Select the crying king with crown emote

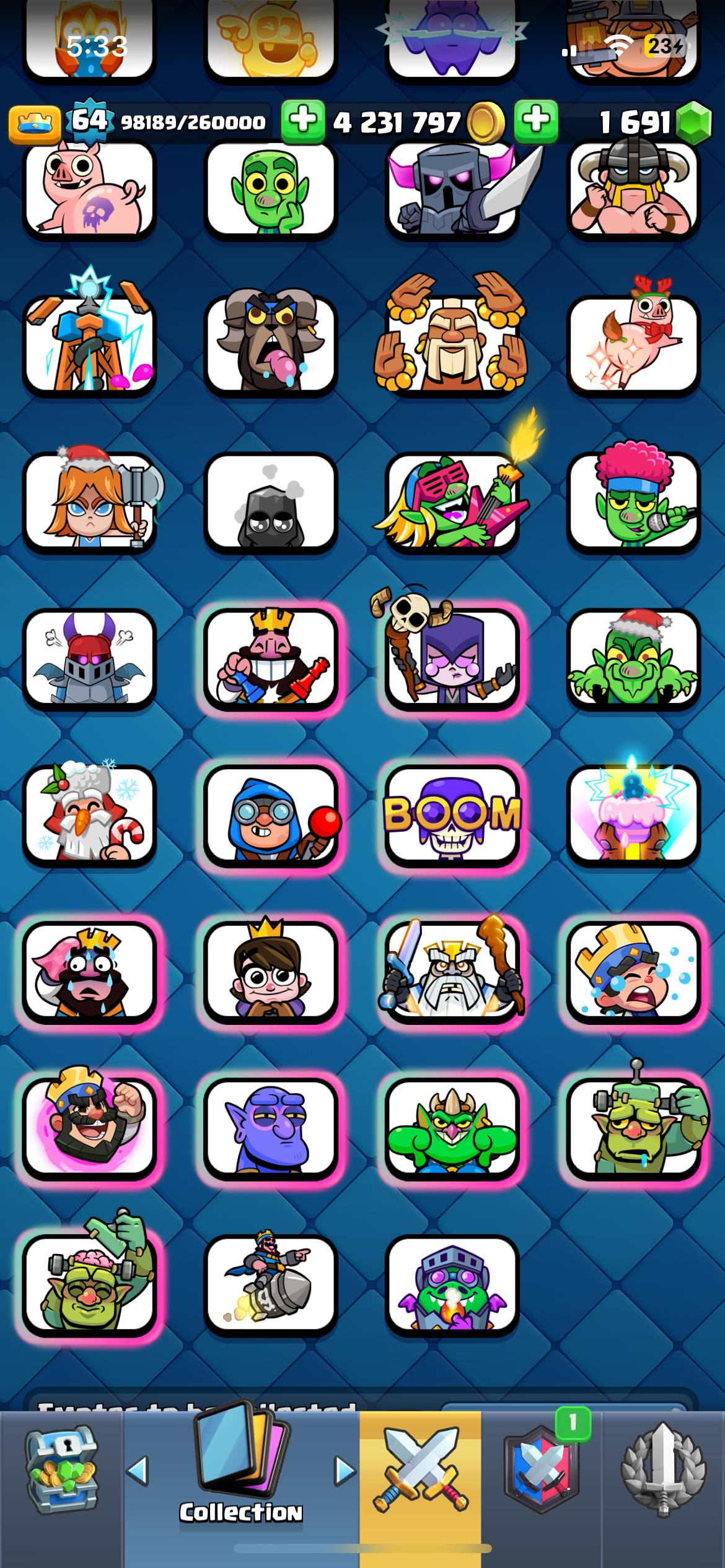click(633, 972)
